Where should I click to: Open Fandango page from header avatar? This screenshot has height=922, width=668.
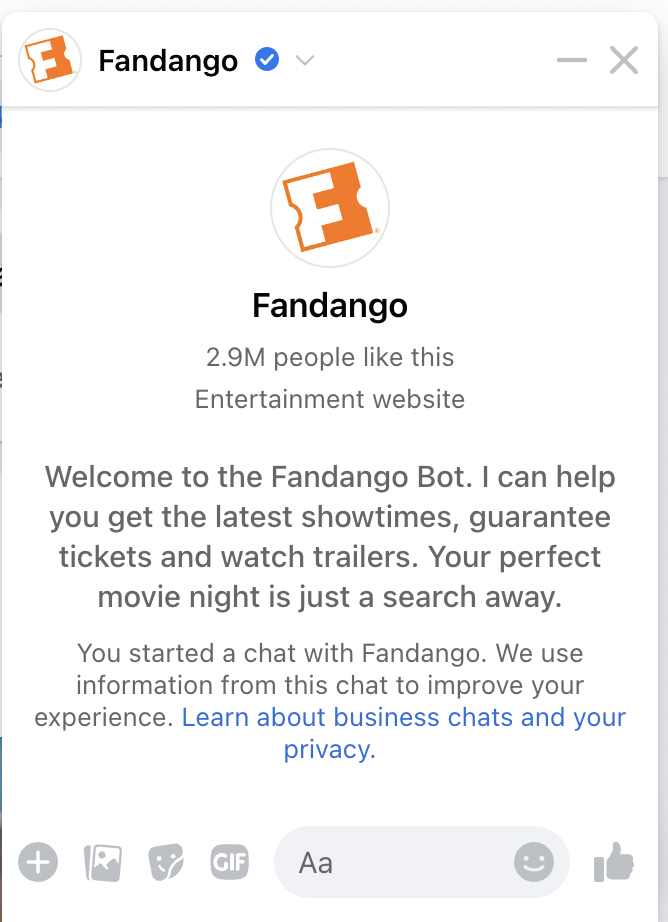pyautogui.click(x=50, y=61)
